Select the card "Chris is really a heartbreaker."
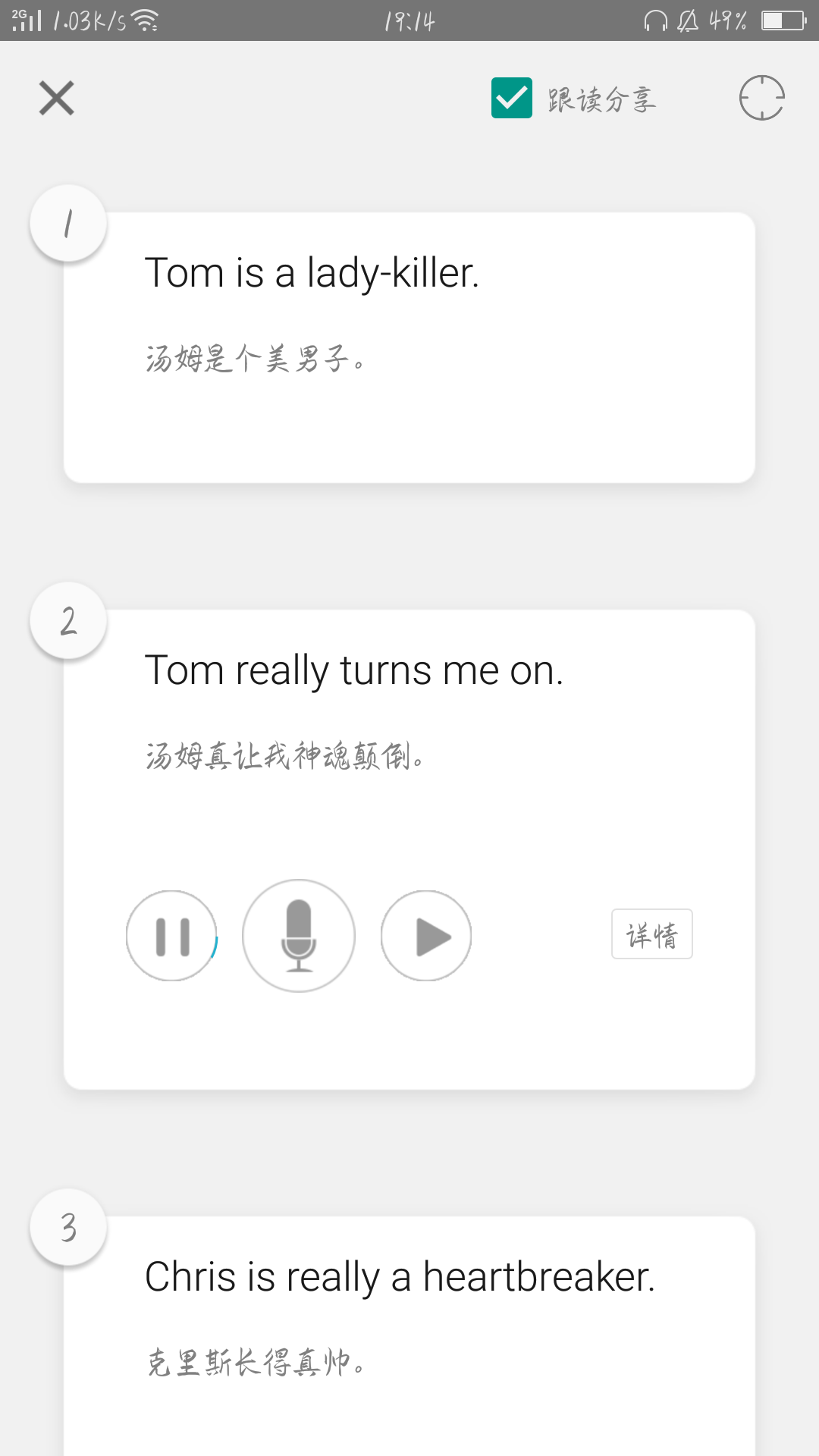 [409, 1336]
